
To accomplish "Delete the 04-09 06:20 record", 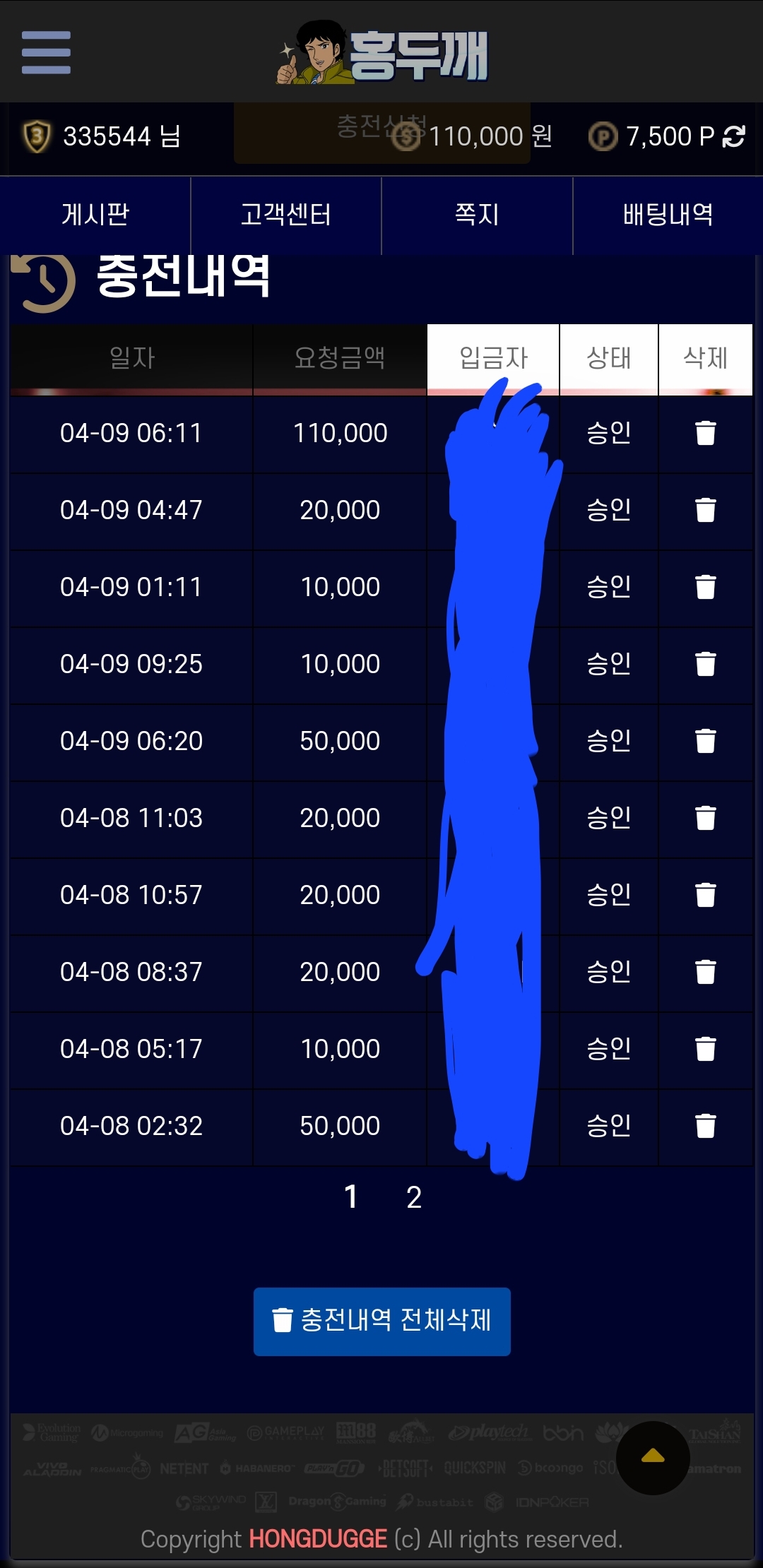I will 706,741.
